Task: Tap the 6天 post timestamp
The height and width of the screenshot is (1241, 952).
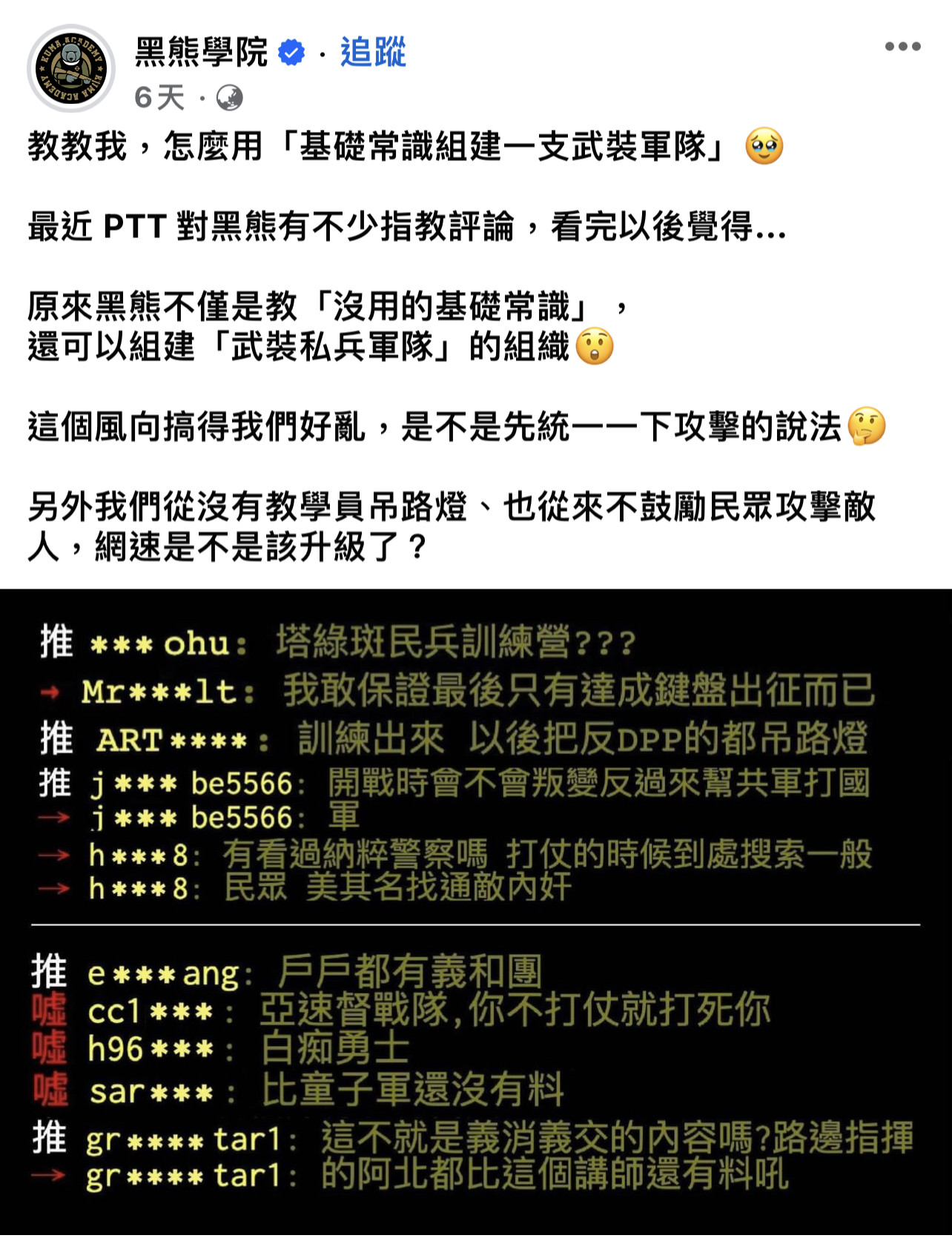Action: (159, 97)
